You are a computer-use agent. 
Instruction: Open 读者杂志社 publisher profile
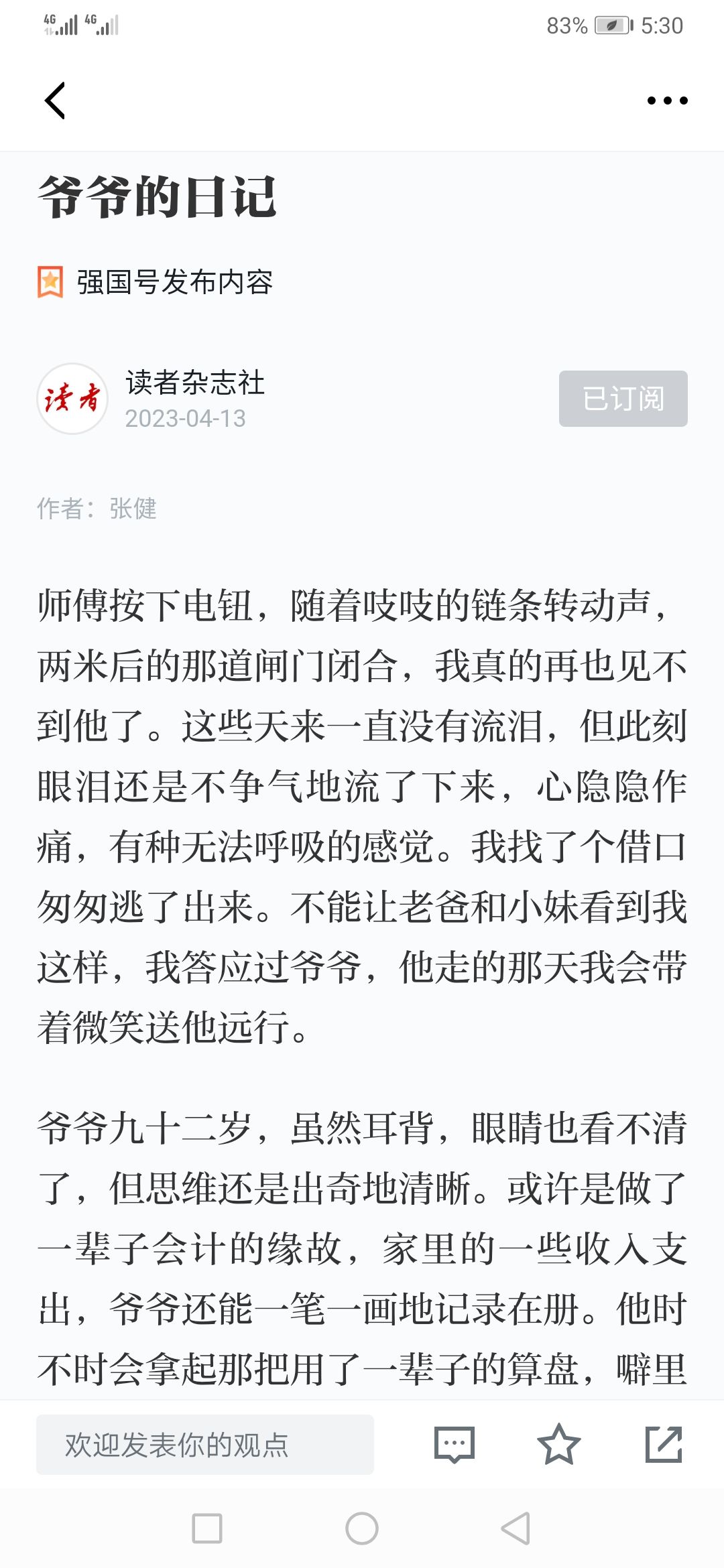[x=195, y=383]
